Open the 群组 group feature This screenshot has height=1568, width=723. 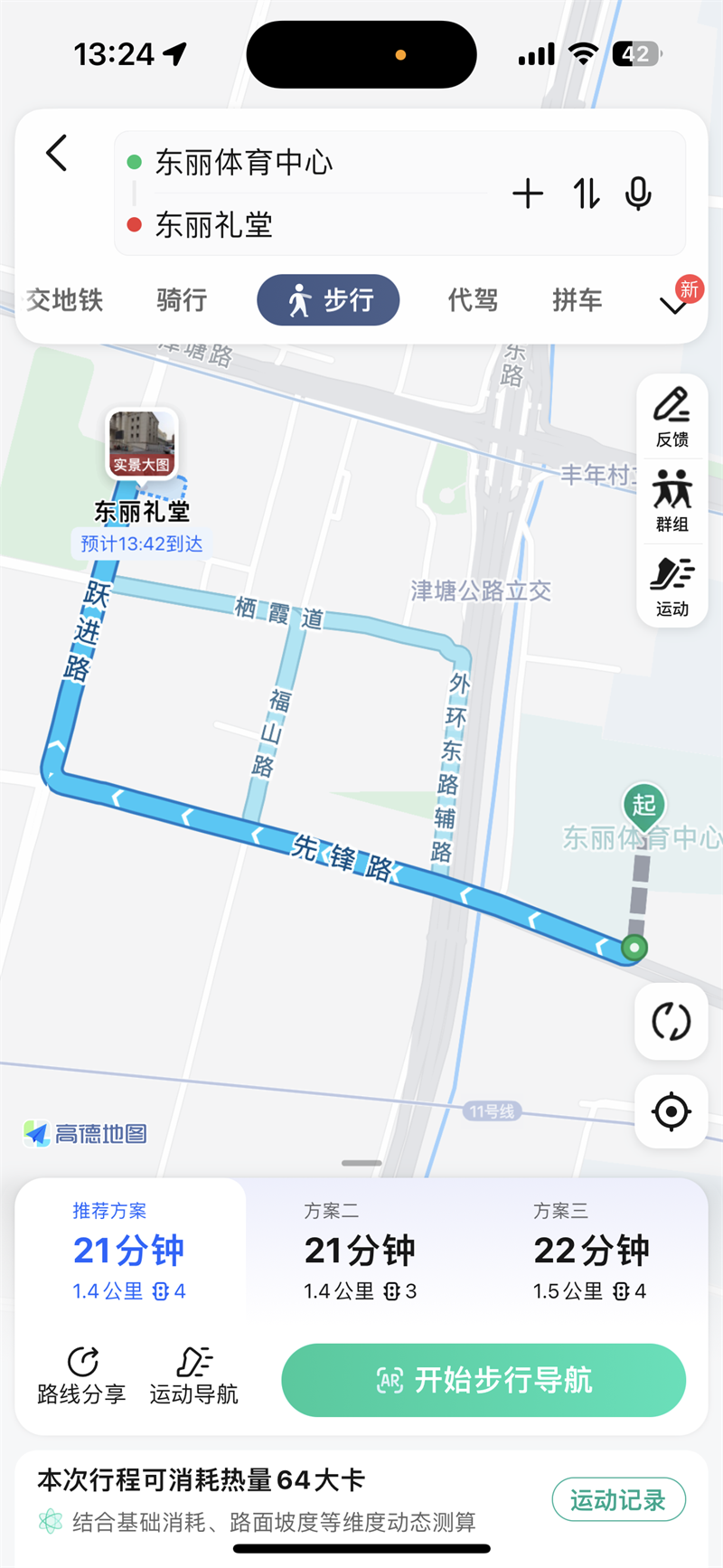pos(671,501)
